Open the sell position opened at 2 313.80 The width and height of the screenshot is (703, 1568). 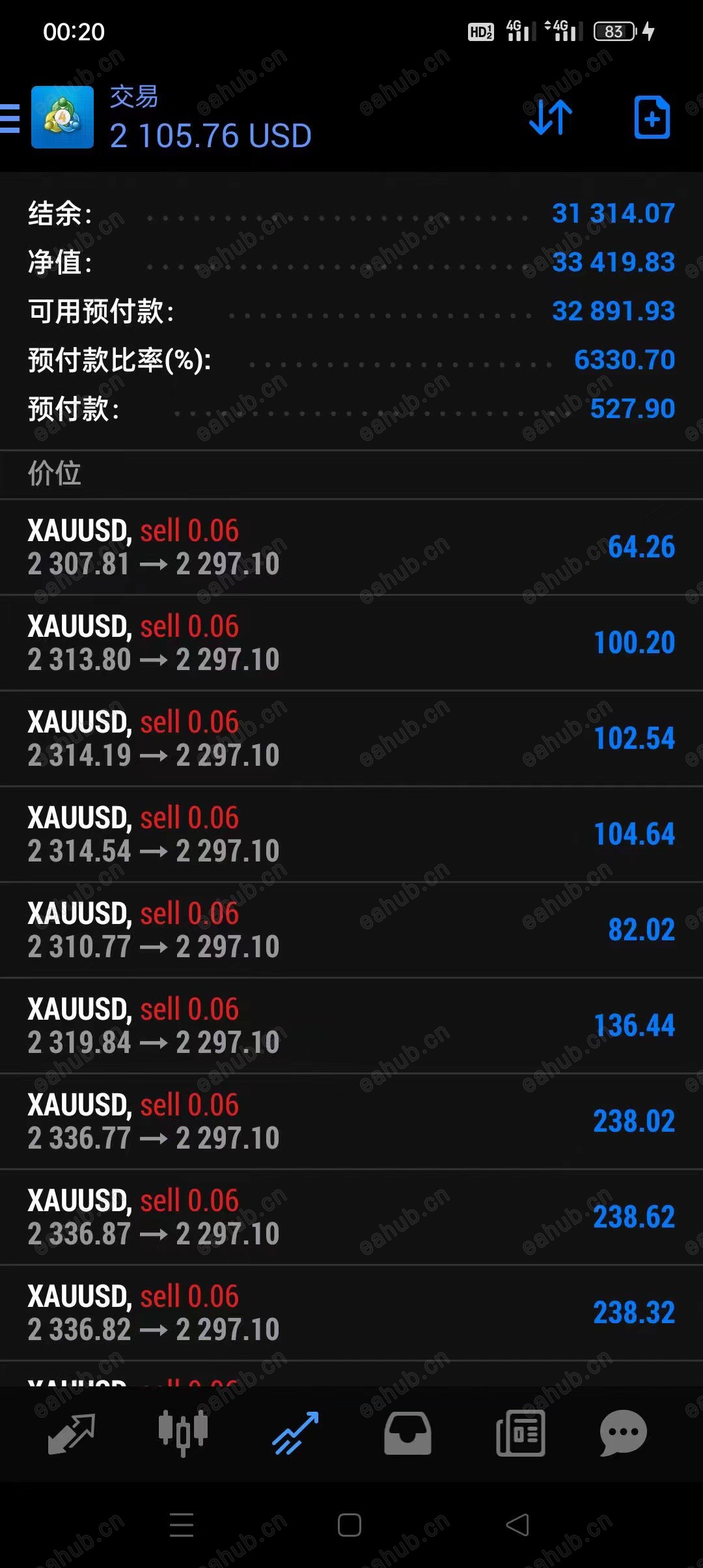[351, 643]
